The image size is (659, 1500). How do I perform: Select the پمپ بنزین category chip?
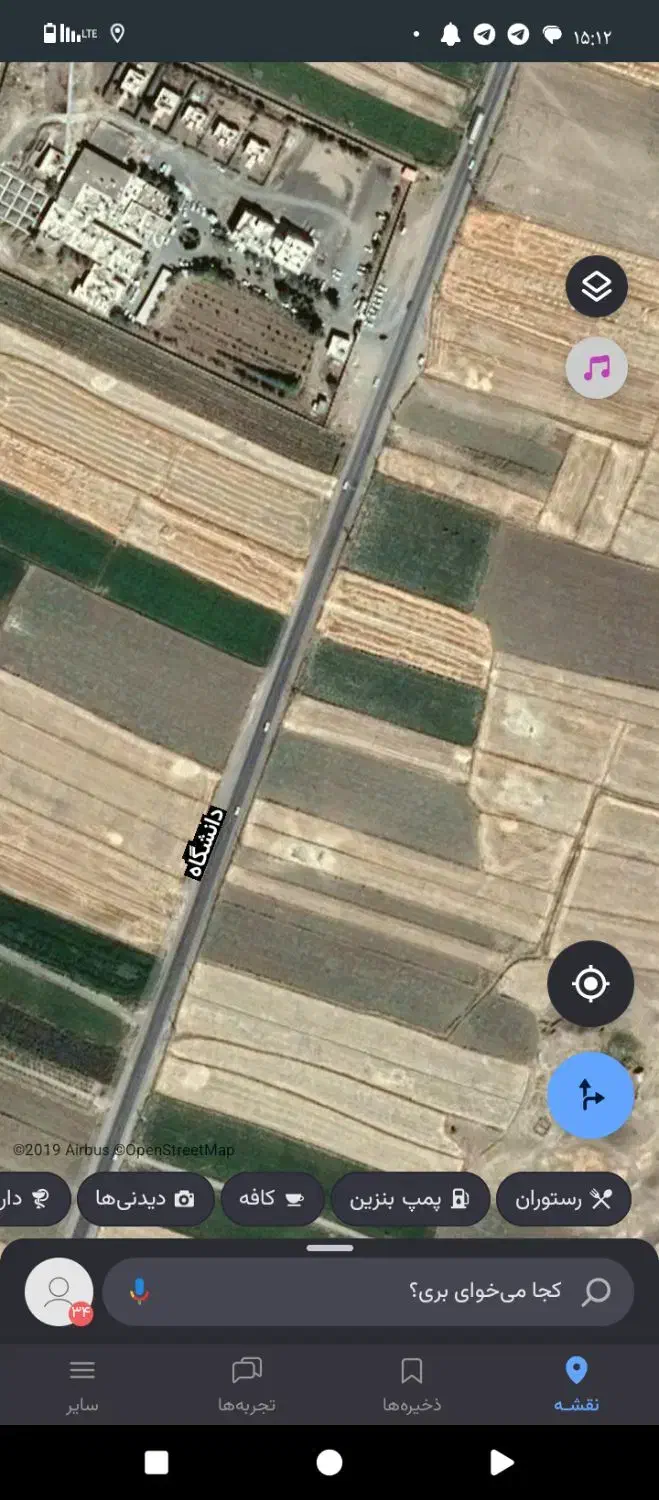click(x=410, y=1199)
